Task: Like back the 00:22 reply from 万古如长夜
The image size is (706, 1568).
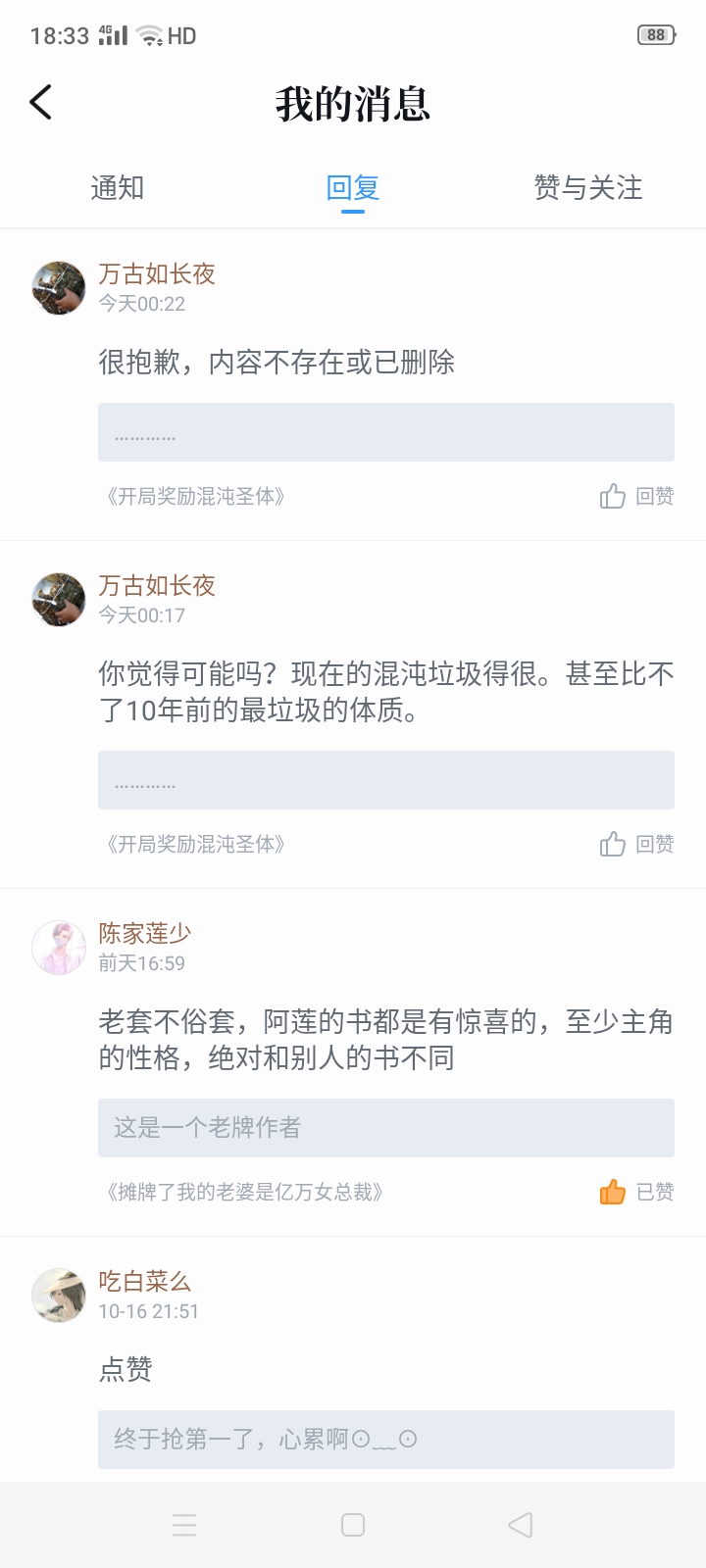Action: coord(637,497)
